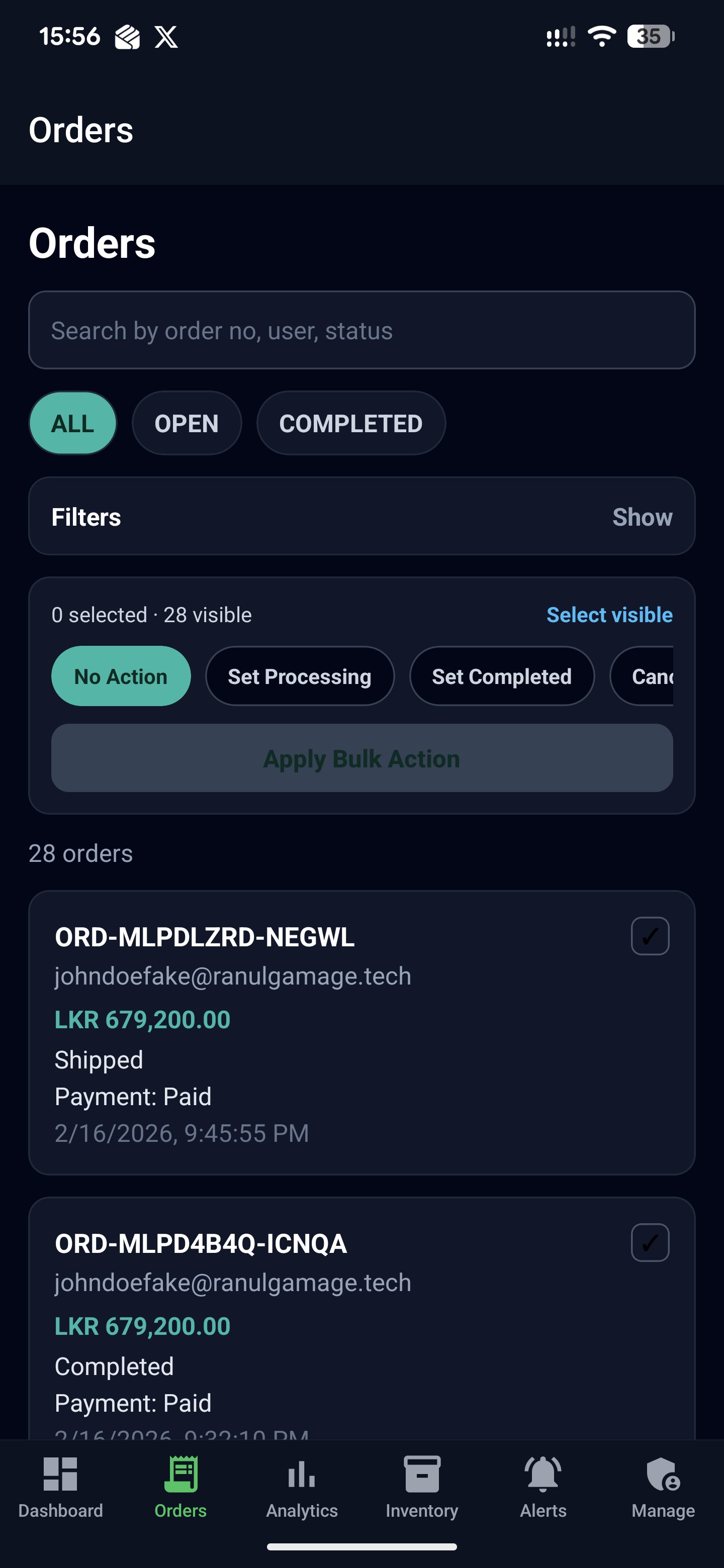Open the Dashboard tab icon
Screen dimensions: 724x1568
pyautogui.click(x=60, y=1476)
